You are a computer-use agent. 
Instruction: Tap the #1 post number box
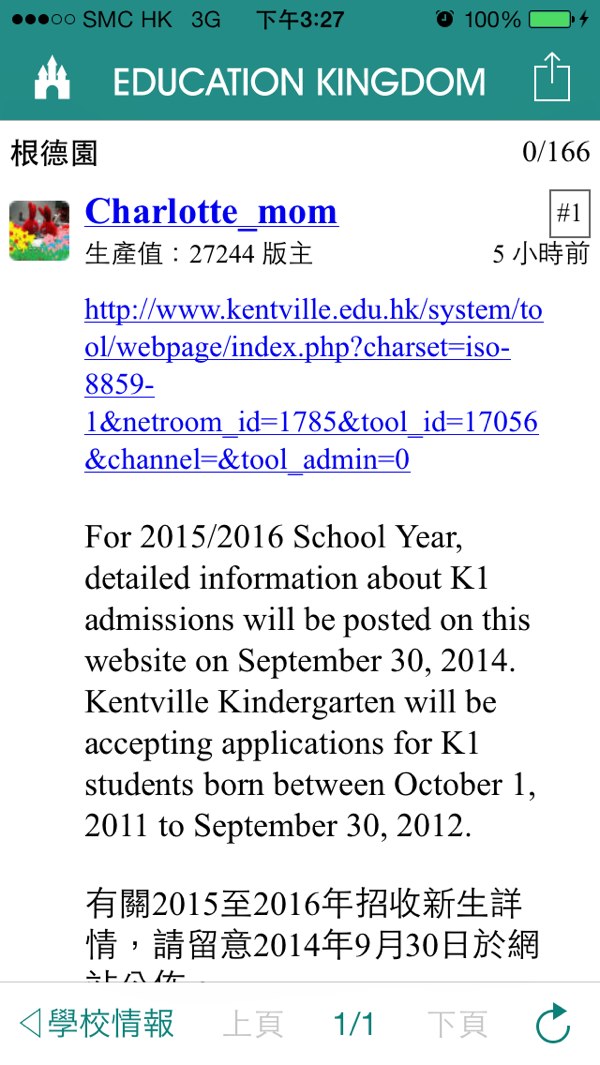point(569,213)
